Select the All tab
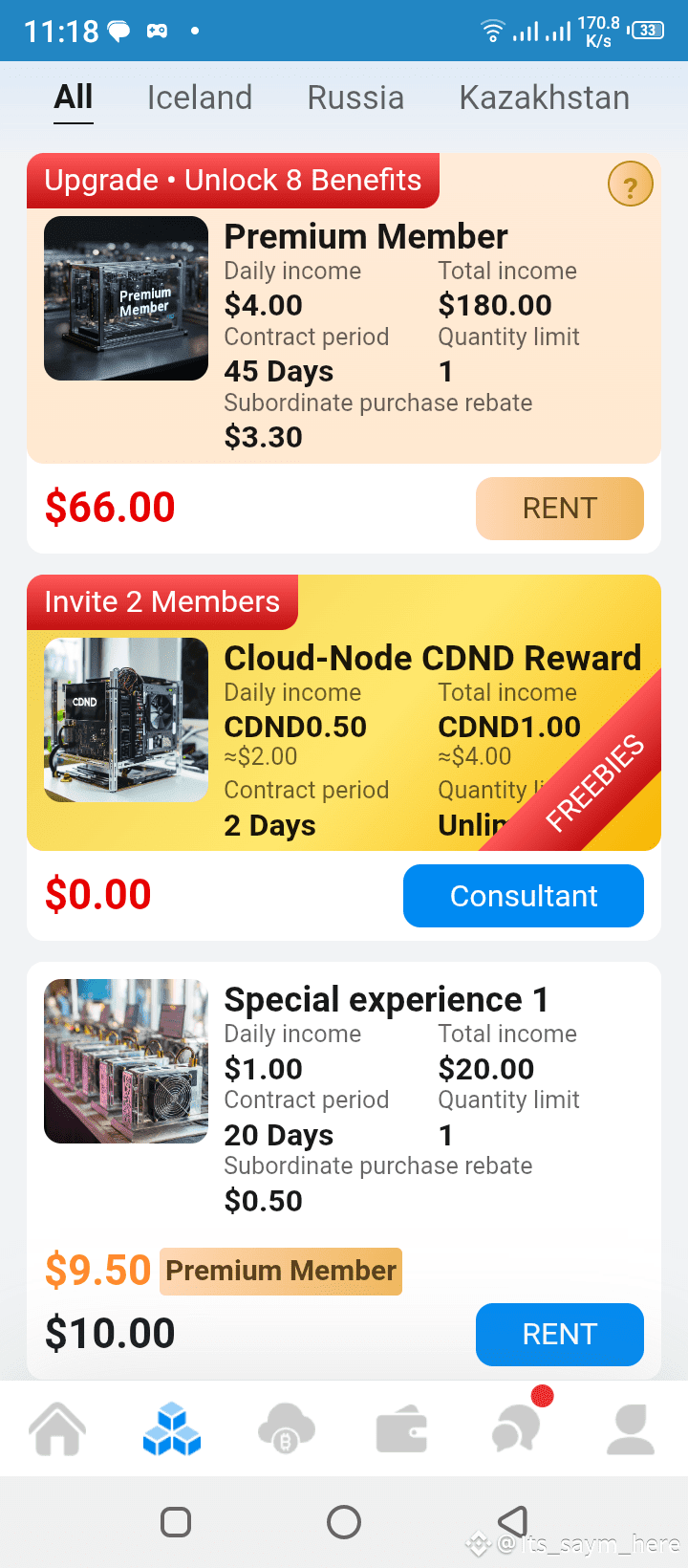This screenshot has width=688, height=1568. point(74,98)
